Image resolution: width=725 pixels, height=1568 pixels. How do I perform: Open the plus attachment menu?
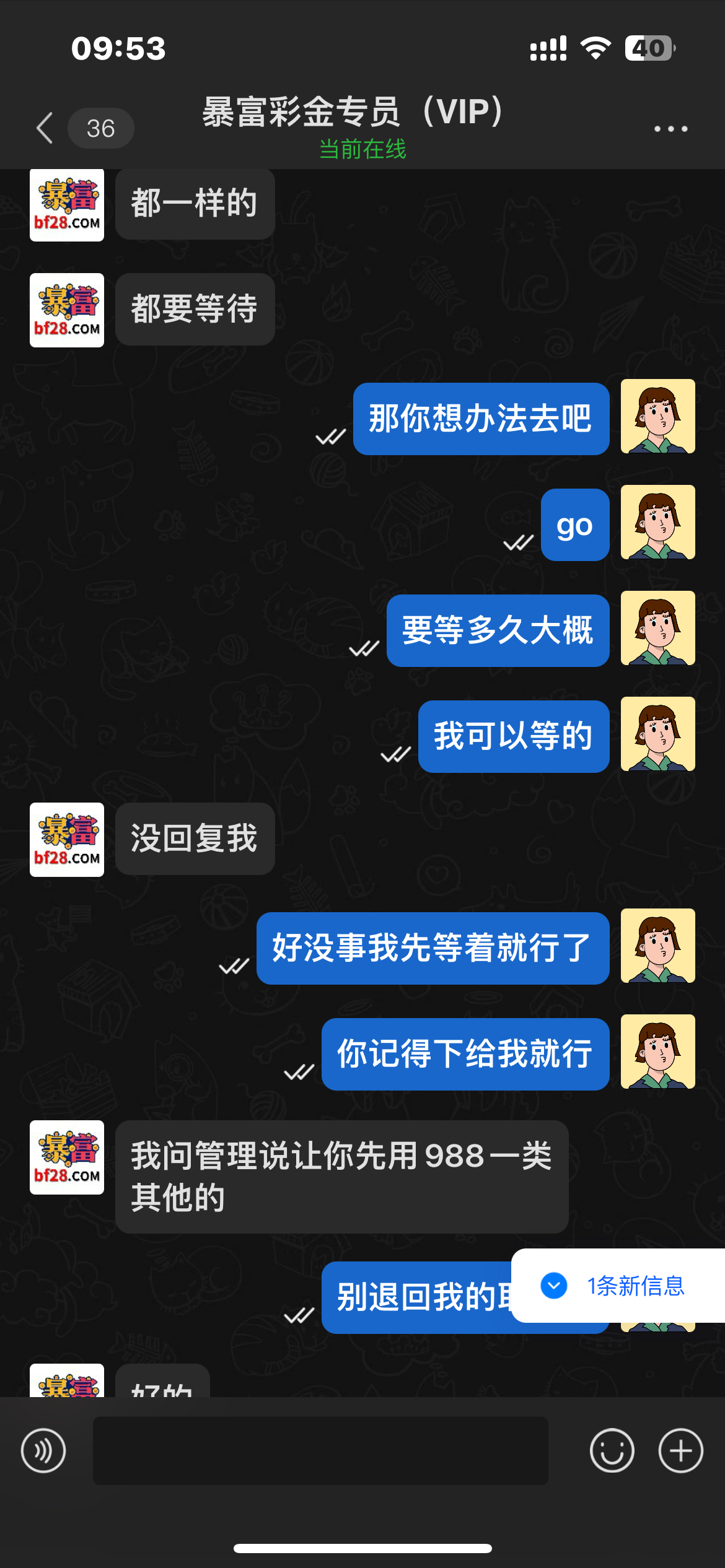pyautogui.click(x=680, y=1450)
